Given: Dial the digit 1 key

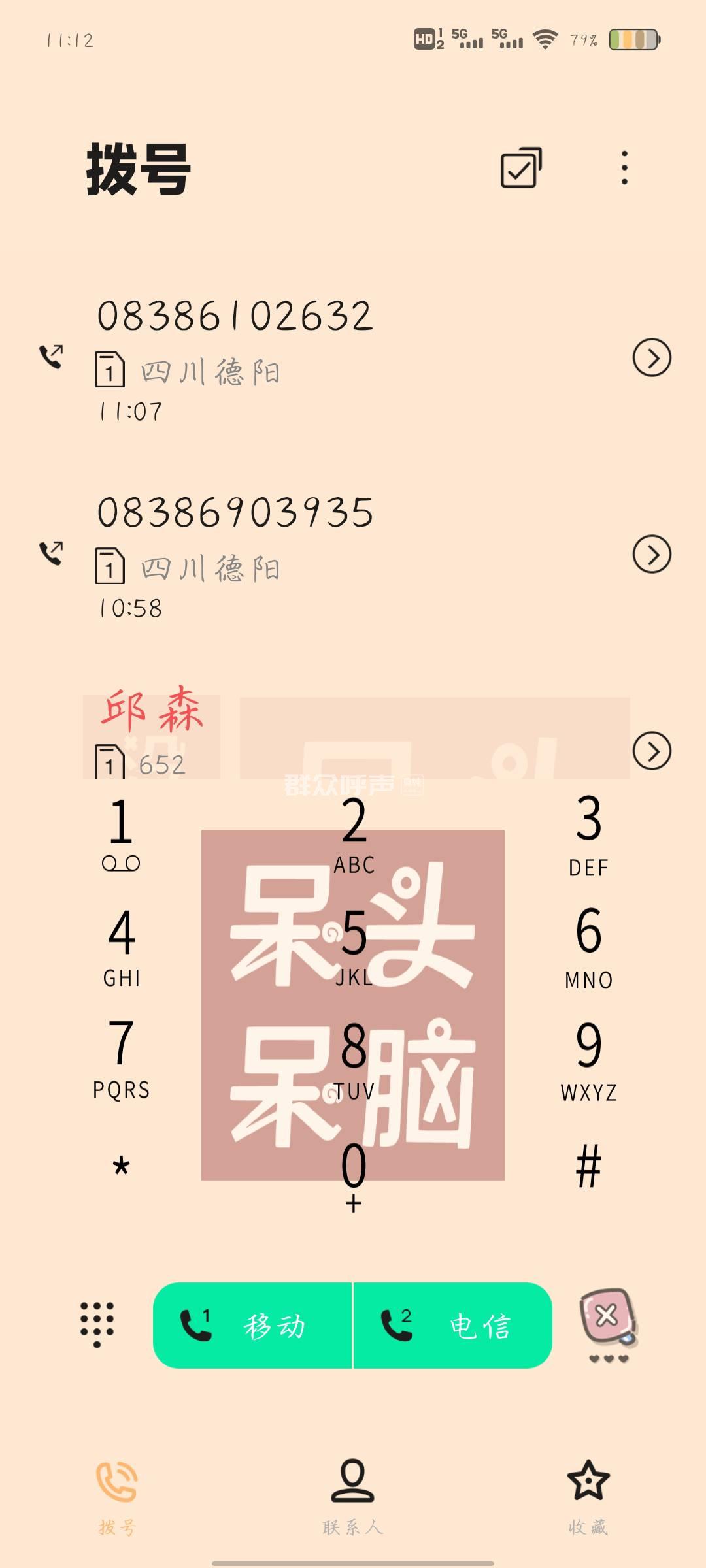Looking at the screenshot, I should point(121,833).
